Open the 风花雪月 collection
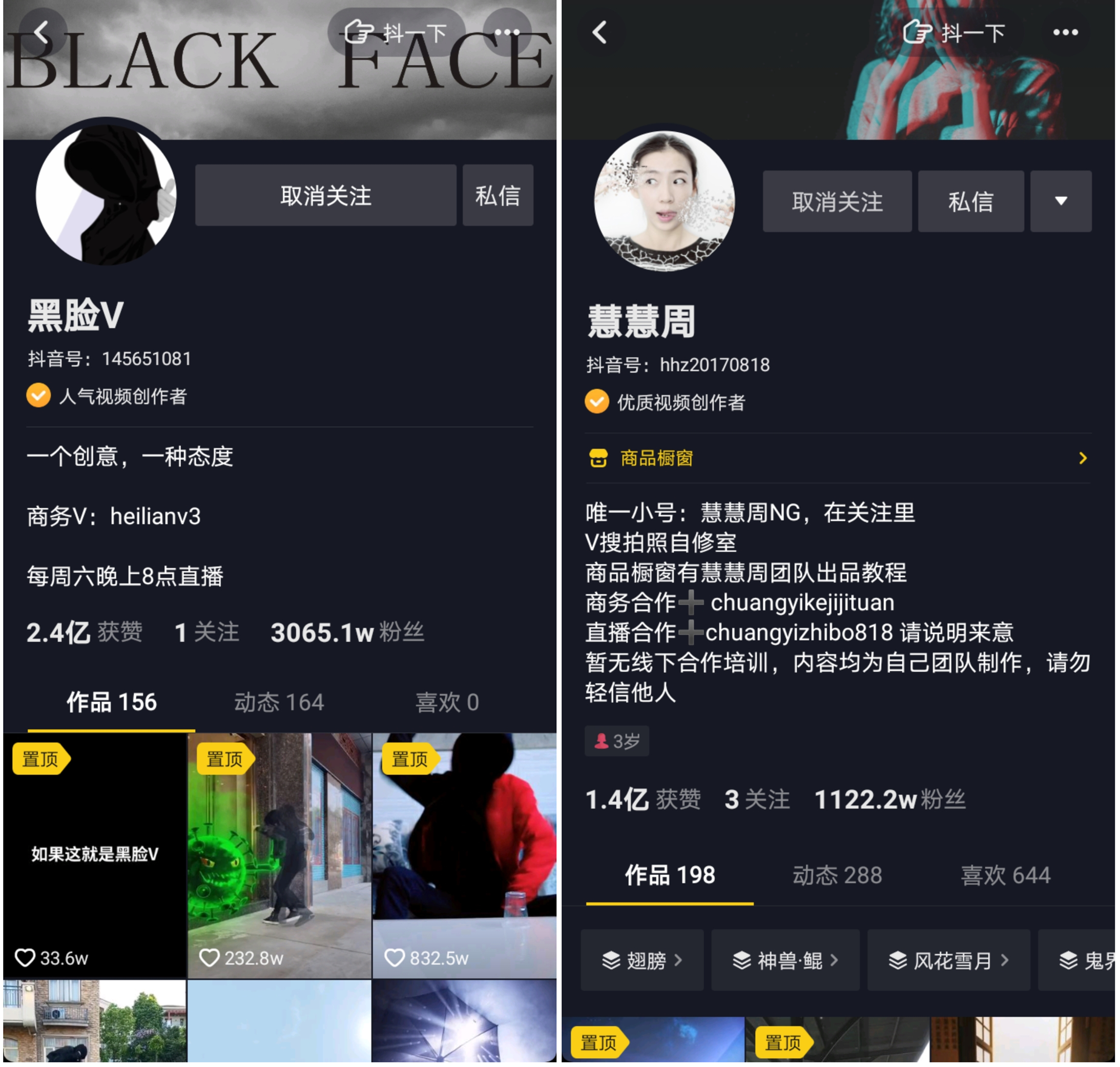This screenshot has width=1120, height=1067. tap(948, 960)
